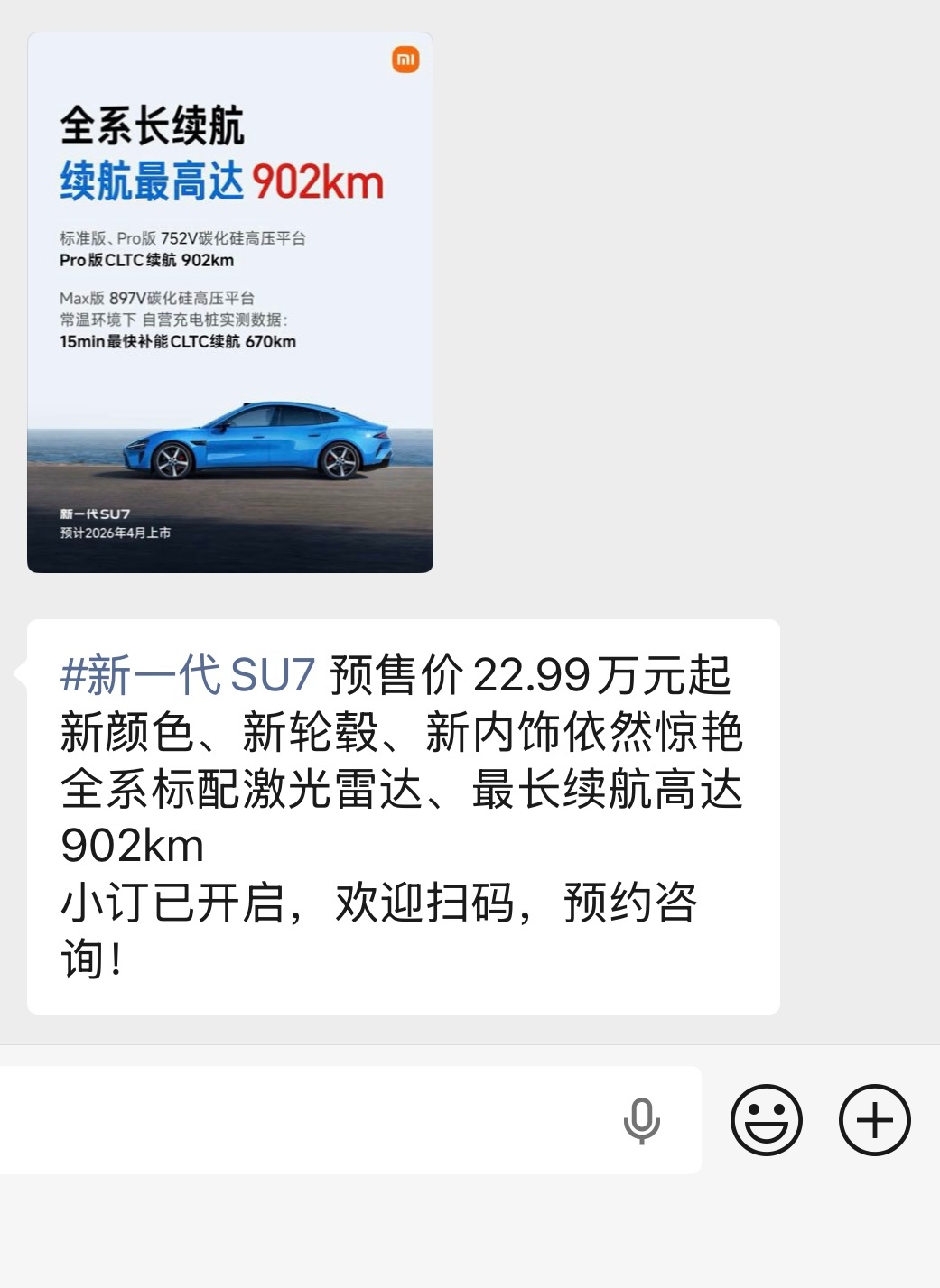The height and width of the screenshot is (1288, 940).
Task: Click the orange Mi badge top right of image
Action: pos(405,60)
